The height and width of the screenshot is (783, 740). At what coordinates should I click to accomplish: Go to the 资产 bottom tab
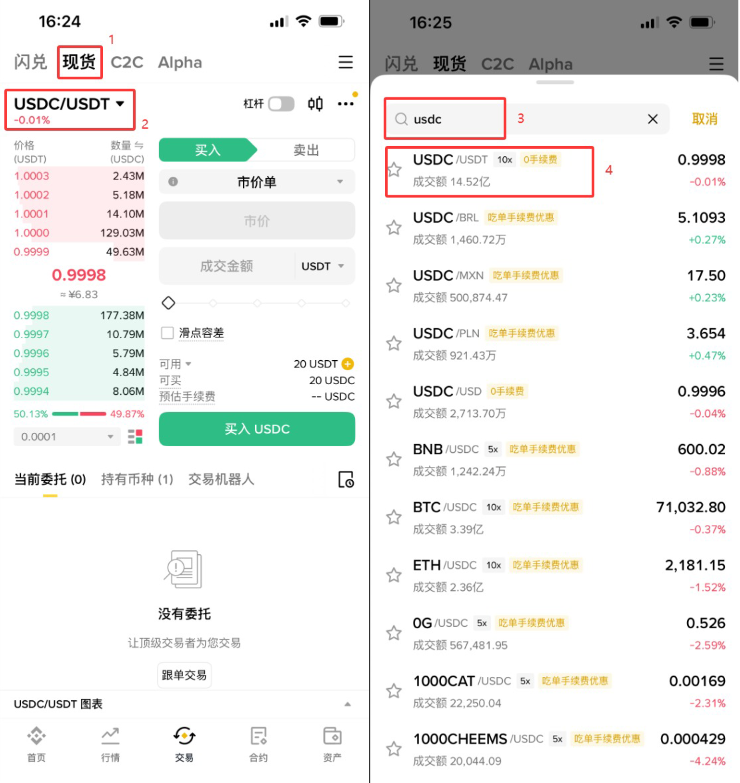(x=332, y=745)
